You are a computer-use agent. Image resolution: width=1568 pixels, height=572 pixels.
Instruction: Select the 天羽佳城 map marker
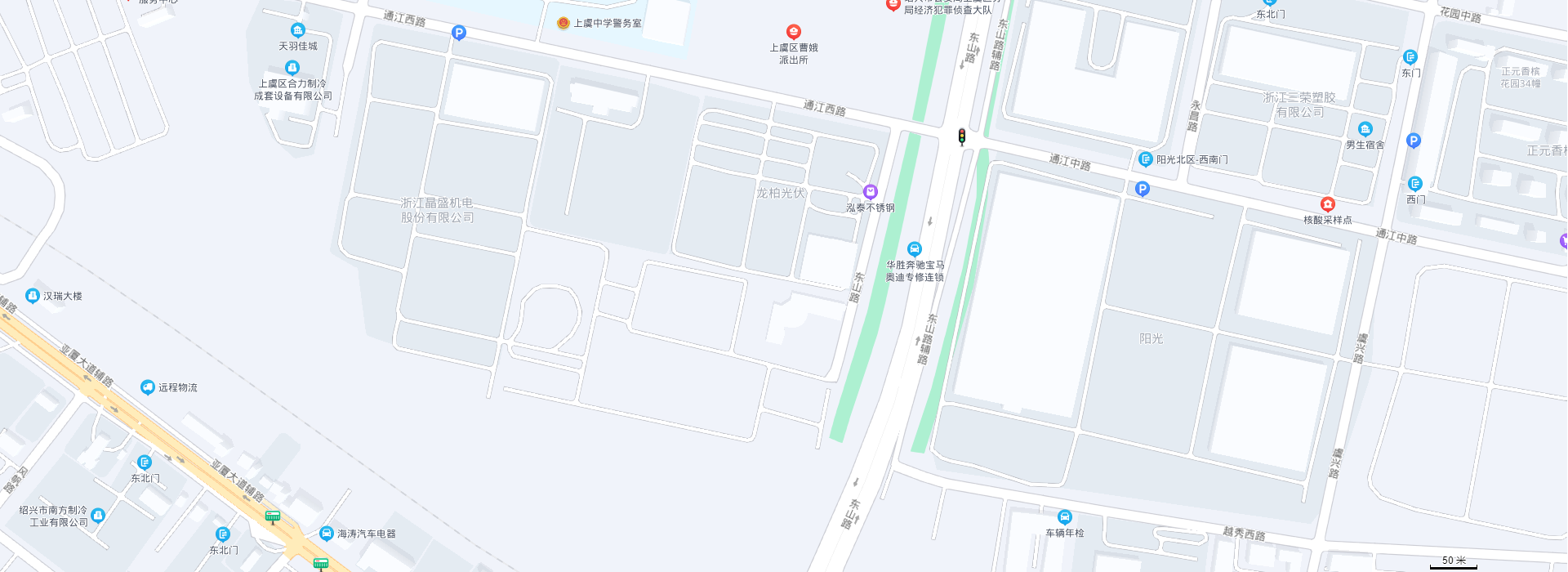[x=298, y=31]
